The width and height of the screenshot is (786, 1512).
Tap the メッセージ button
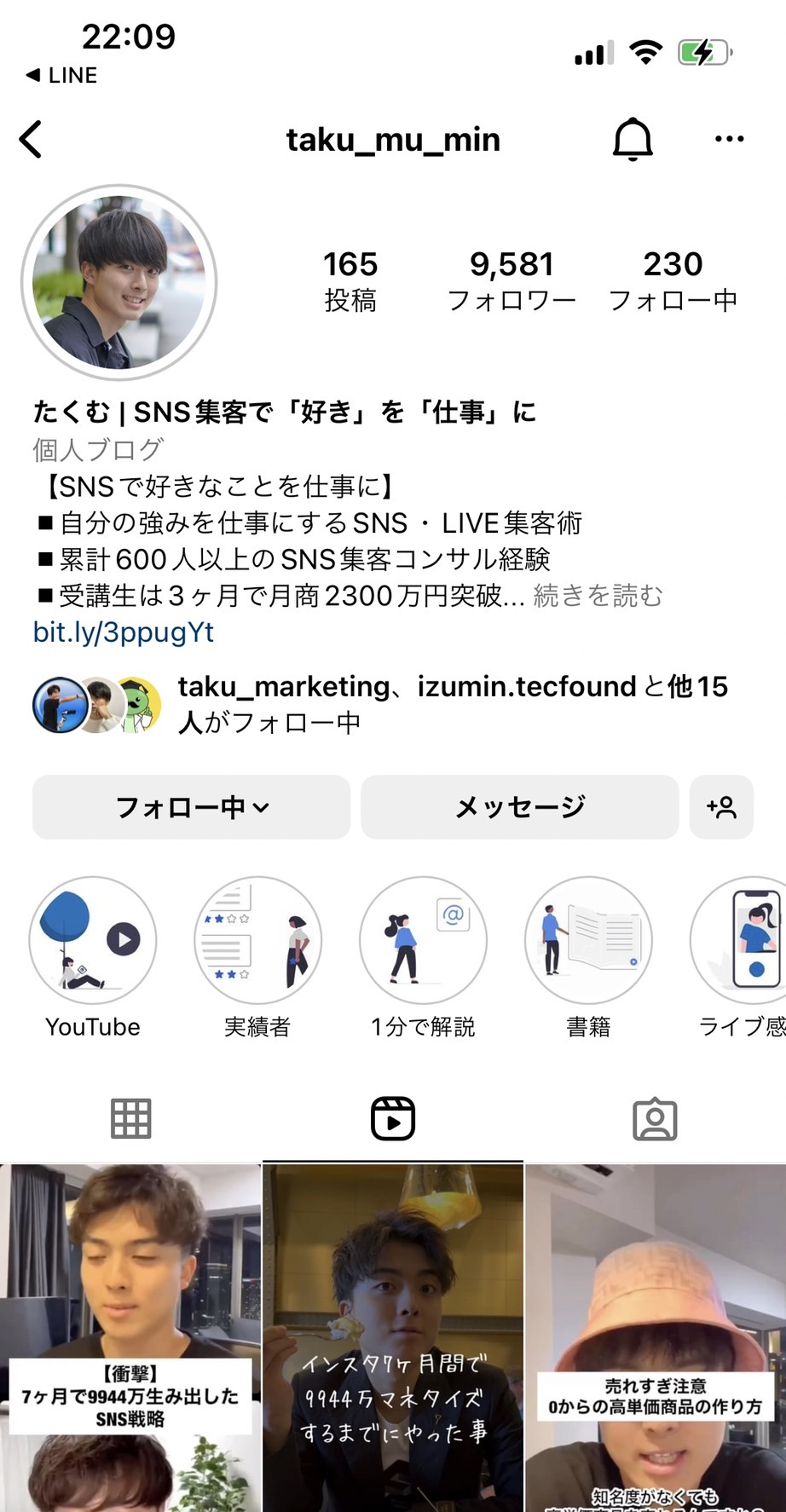tap(520, 807)
